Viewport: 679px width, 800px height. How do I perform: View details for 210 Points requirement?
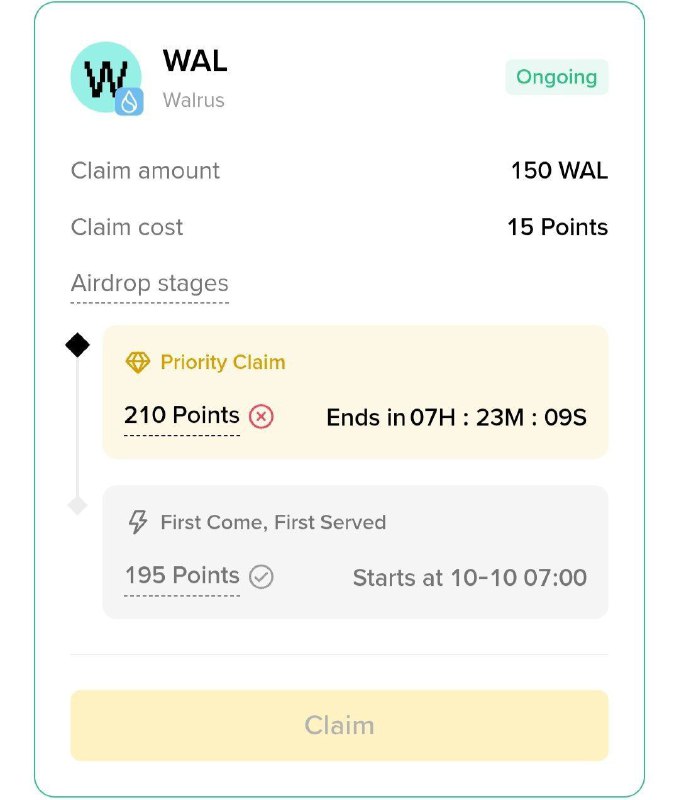tap(182, 416)
